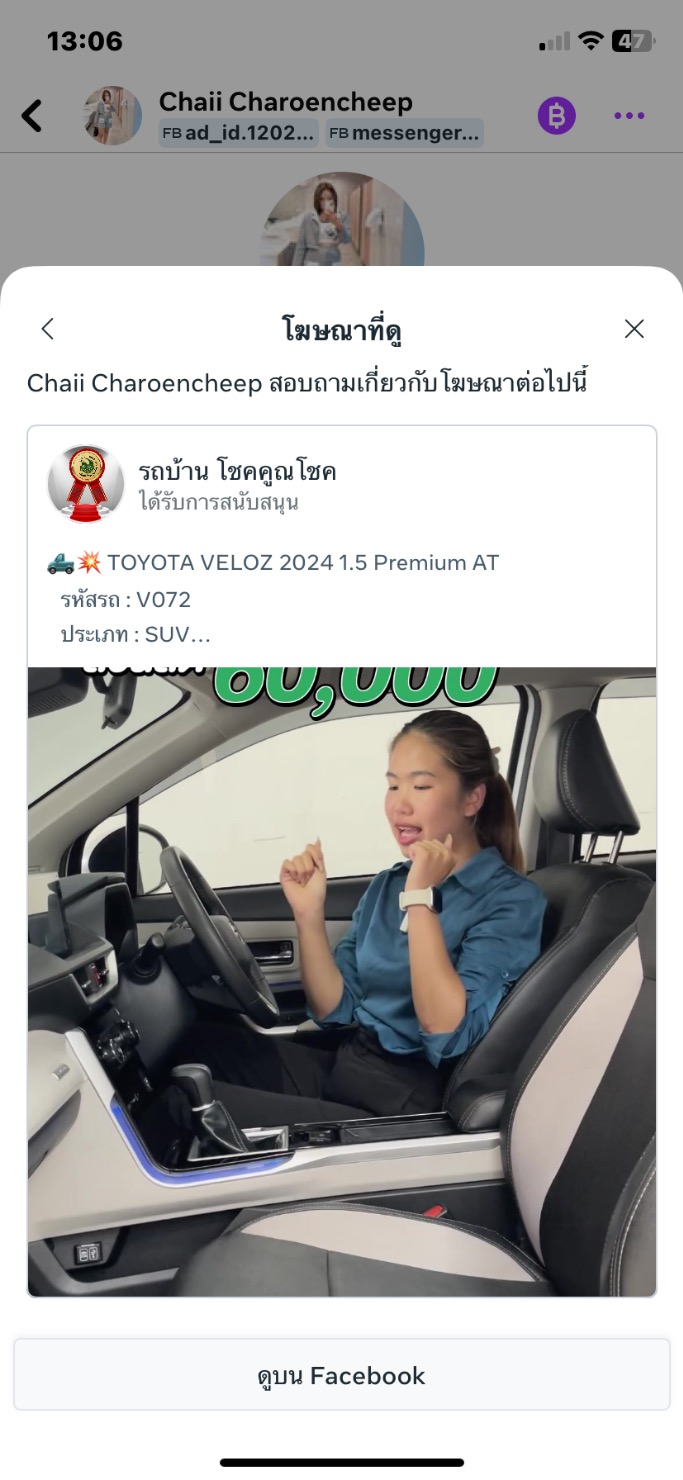Screen dimensions: 683x1480
Task: Tap ดูบน Facebook button
Action: [341, 1375]
